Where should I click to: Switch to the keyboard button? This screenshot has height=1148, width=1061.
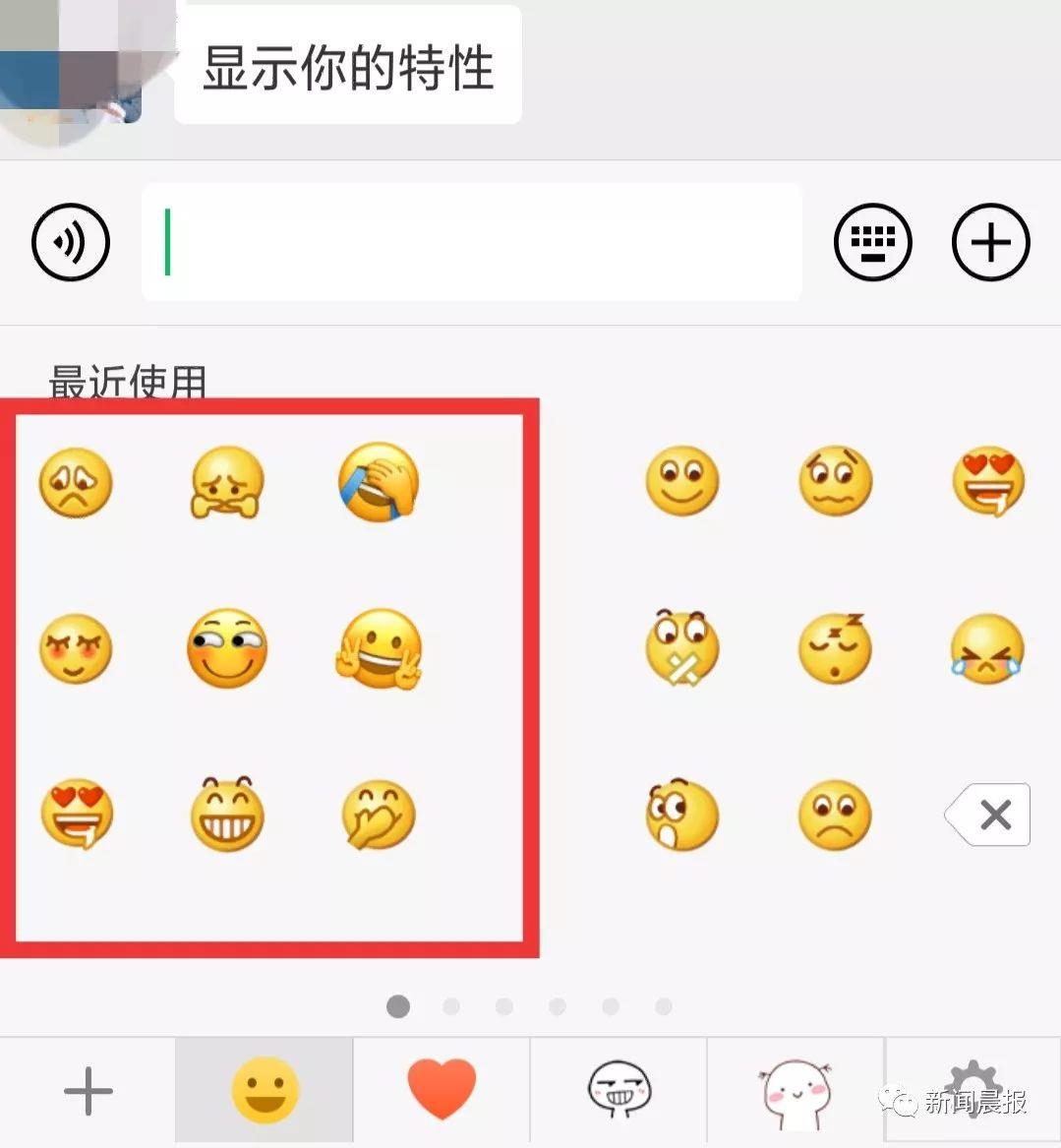(x=872, y=242)
